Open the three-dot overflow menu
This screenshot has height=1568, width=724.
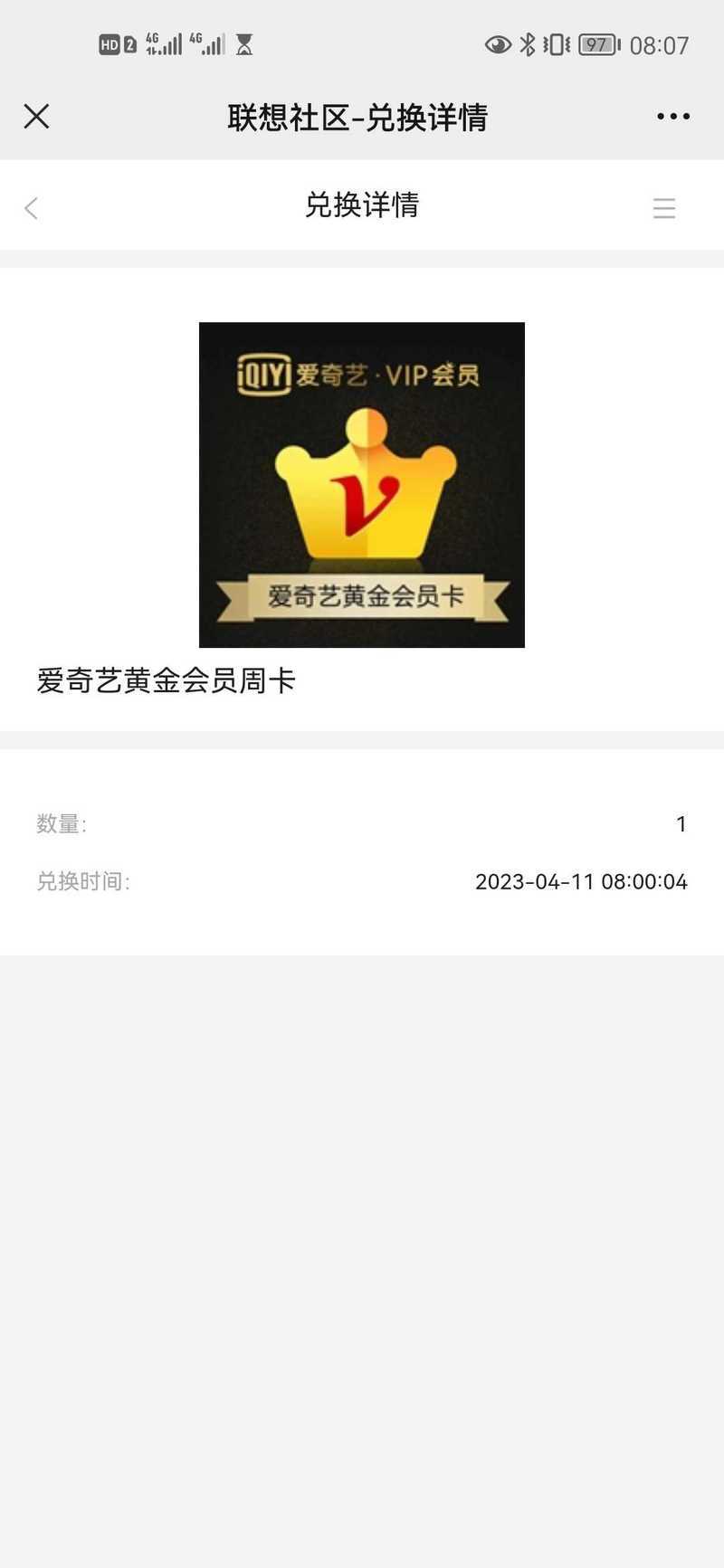coord(673,117)
